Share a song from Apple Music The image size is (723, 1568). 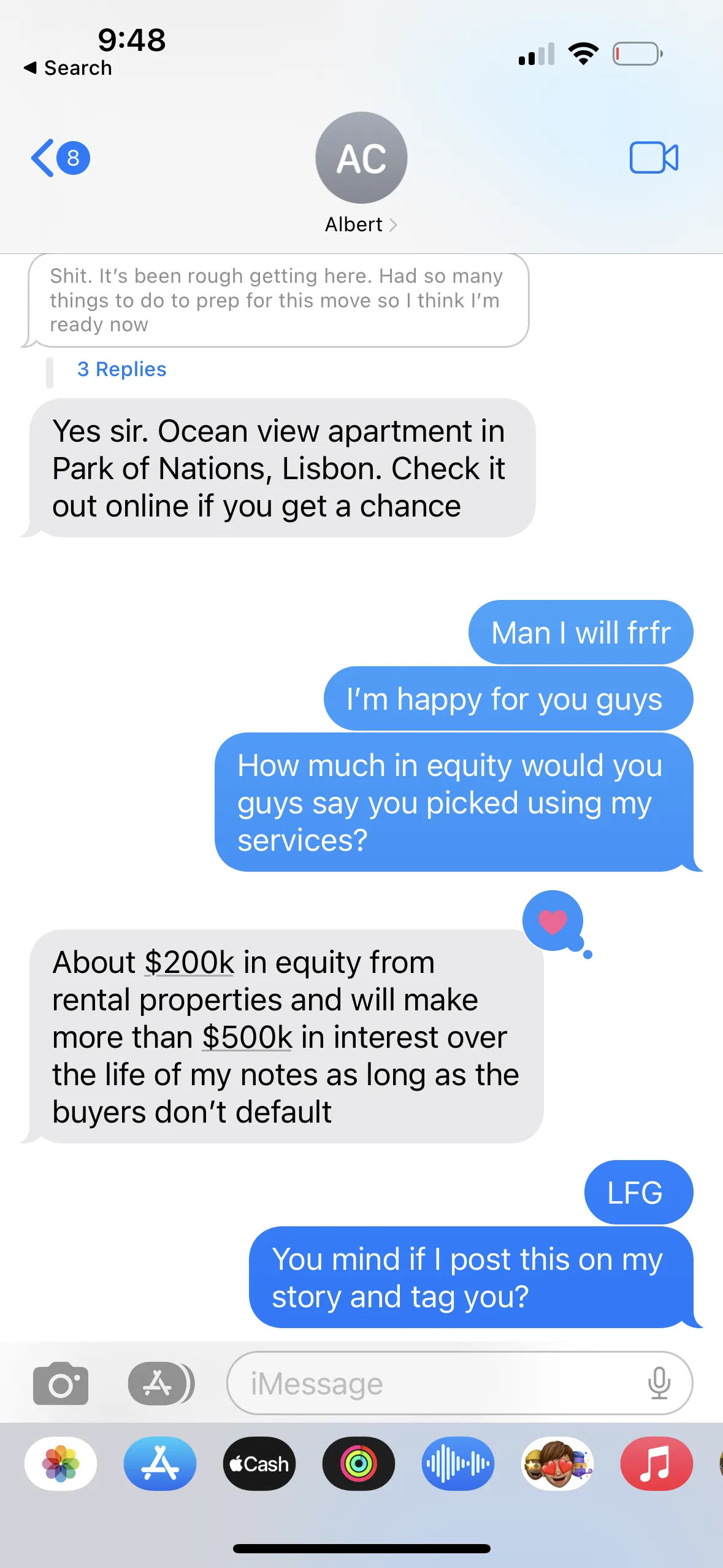657,1464
